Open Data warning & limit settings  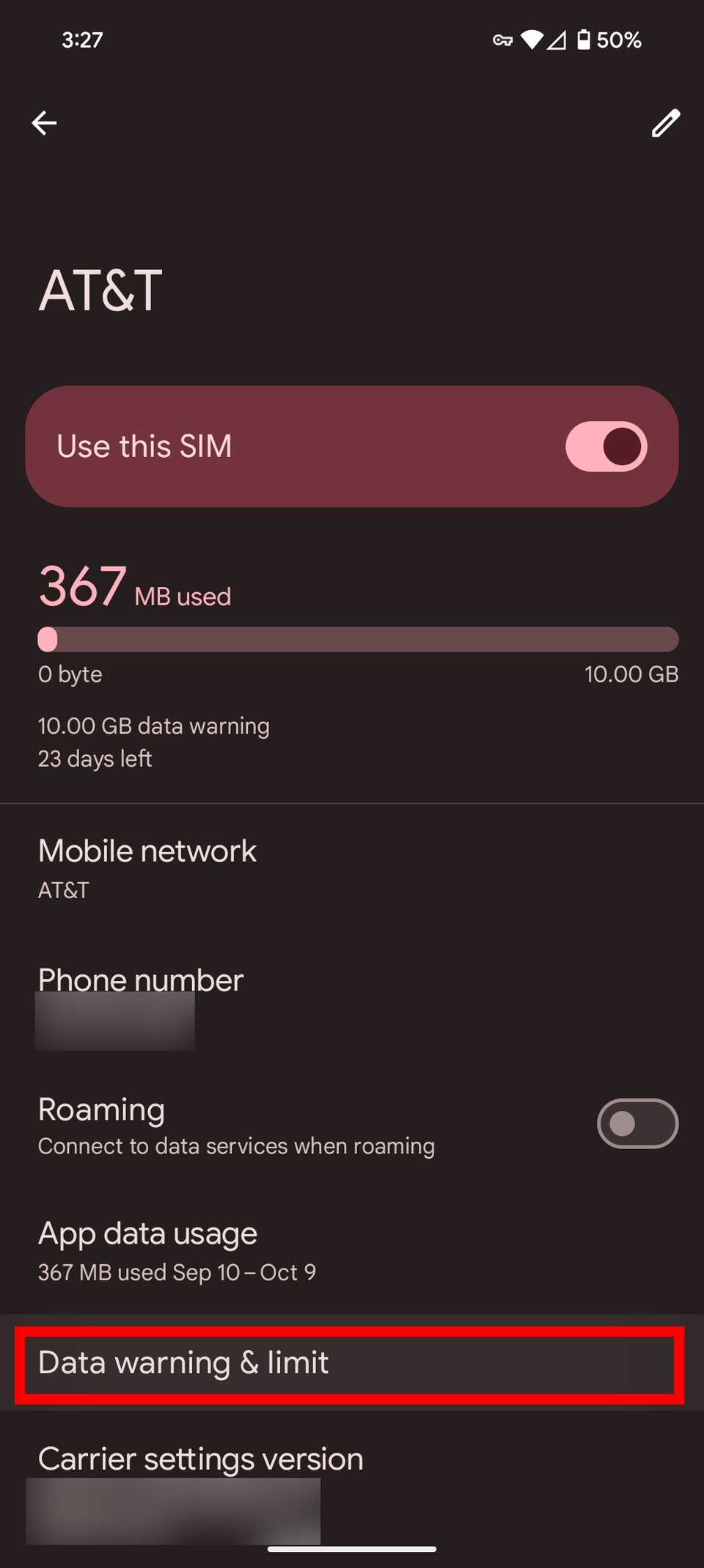pos(183,1363)
